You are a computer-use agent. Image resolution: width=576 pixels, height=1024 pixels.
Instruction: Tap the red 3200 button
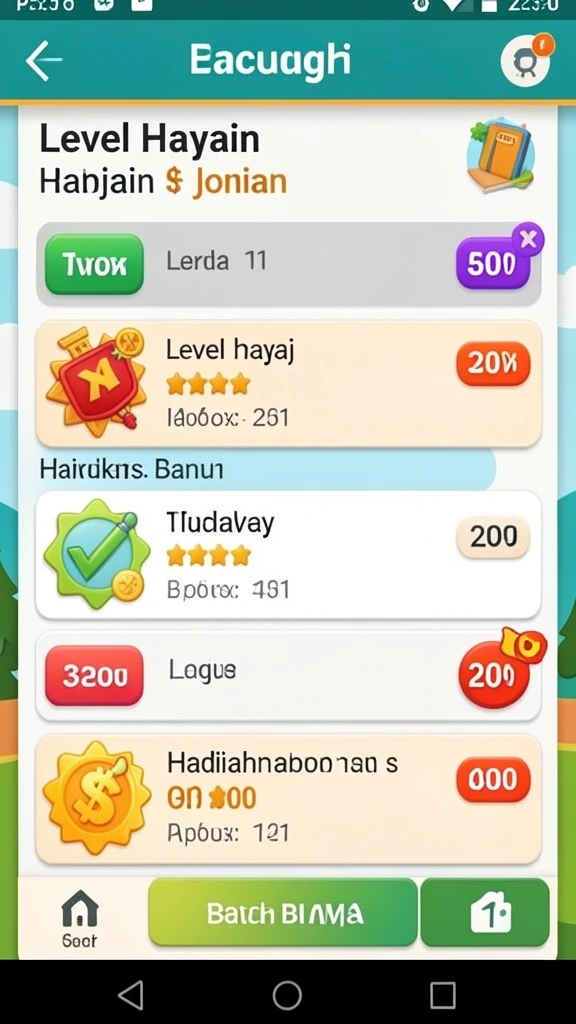pyautogui.click(x=94, y=676)
